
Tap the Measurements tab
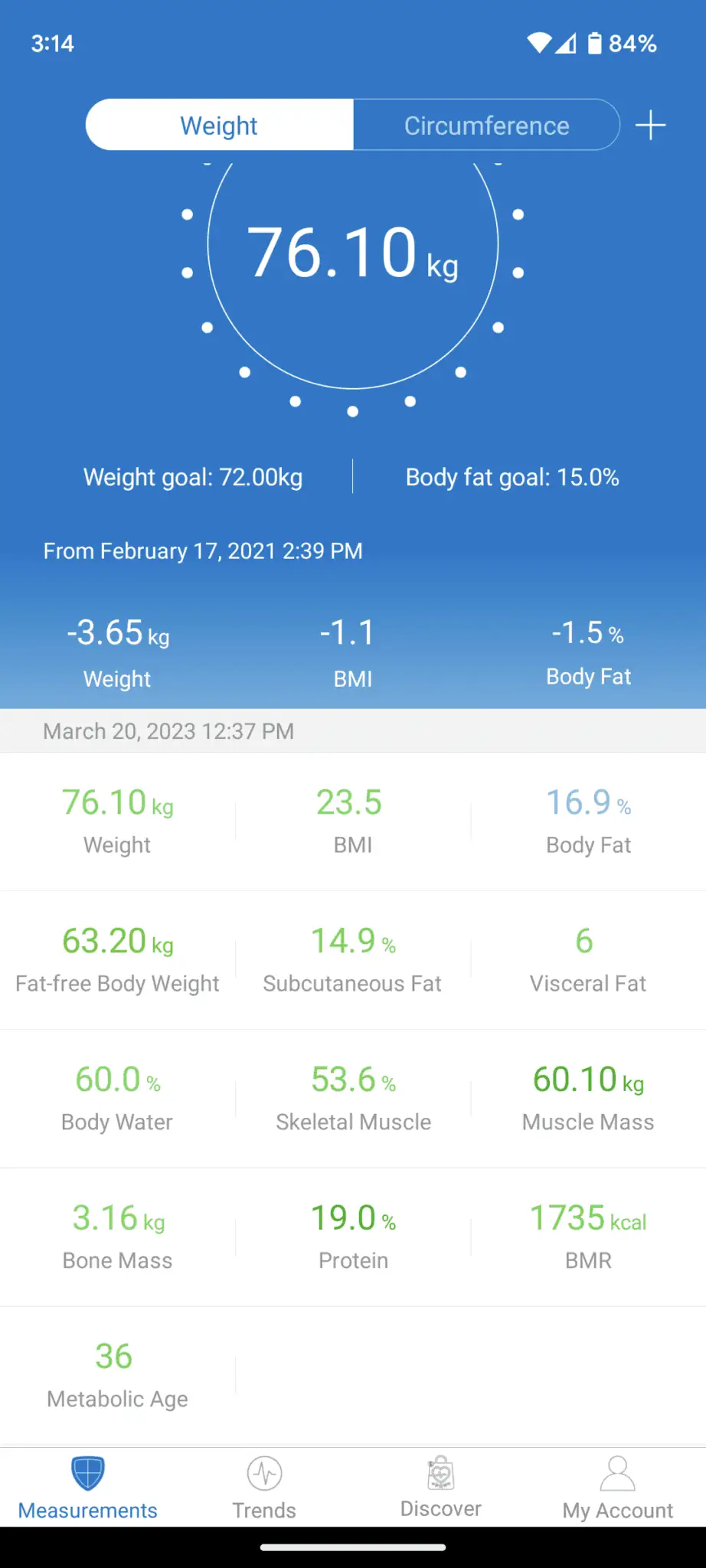click(88, 1488)
